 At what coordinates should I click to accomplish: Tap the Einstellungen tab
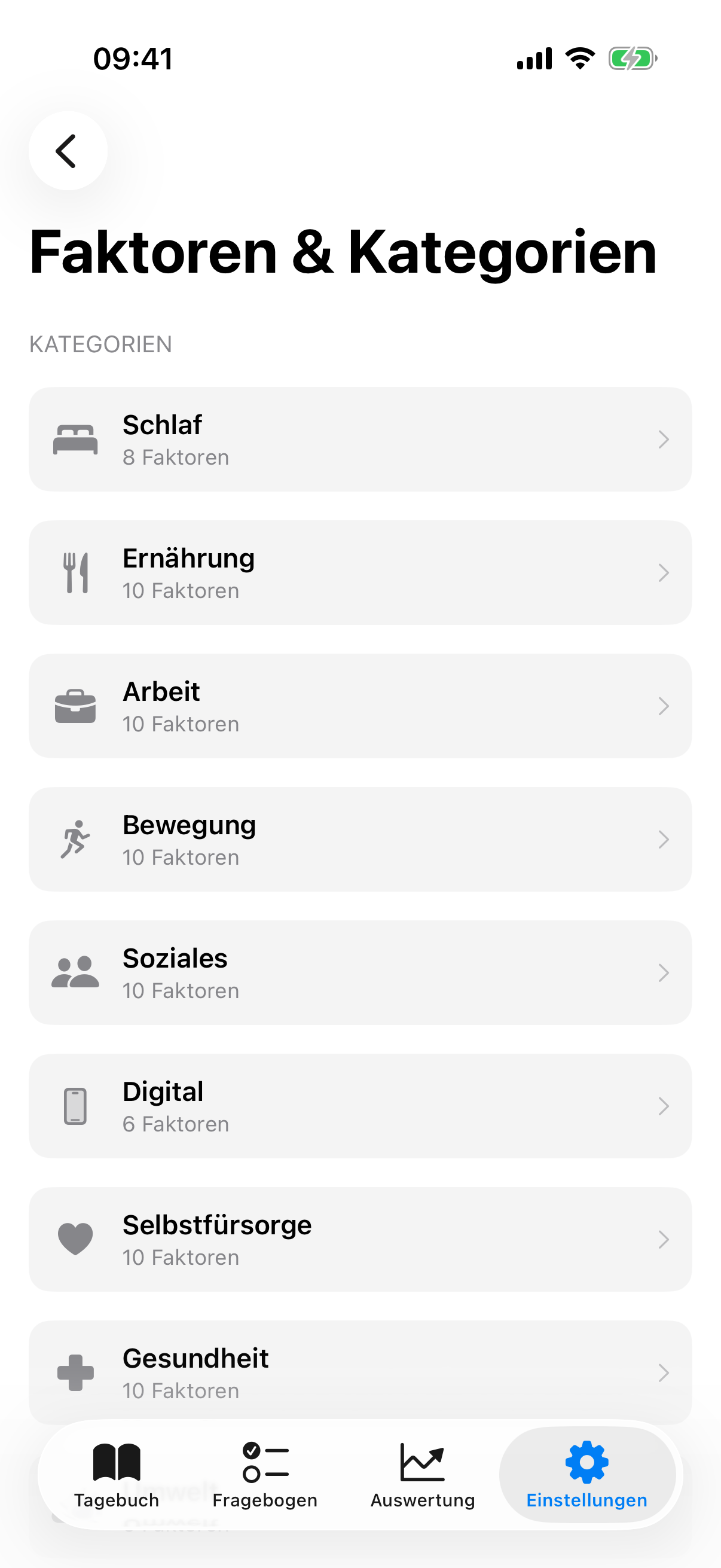586,1475
